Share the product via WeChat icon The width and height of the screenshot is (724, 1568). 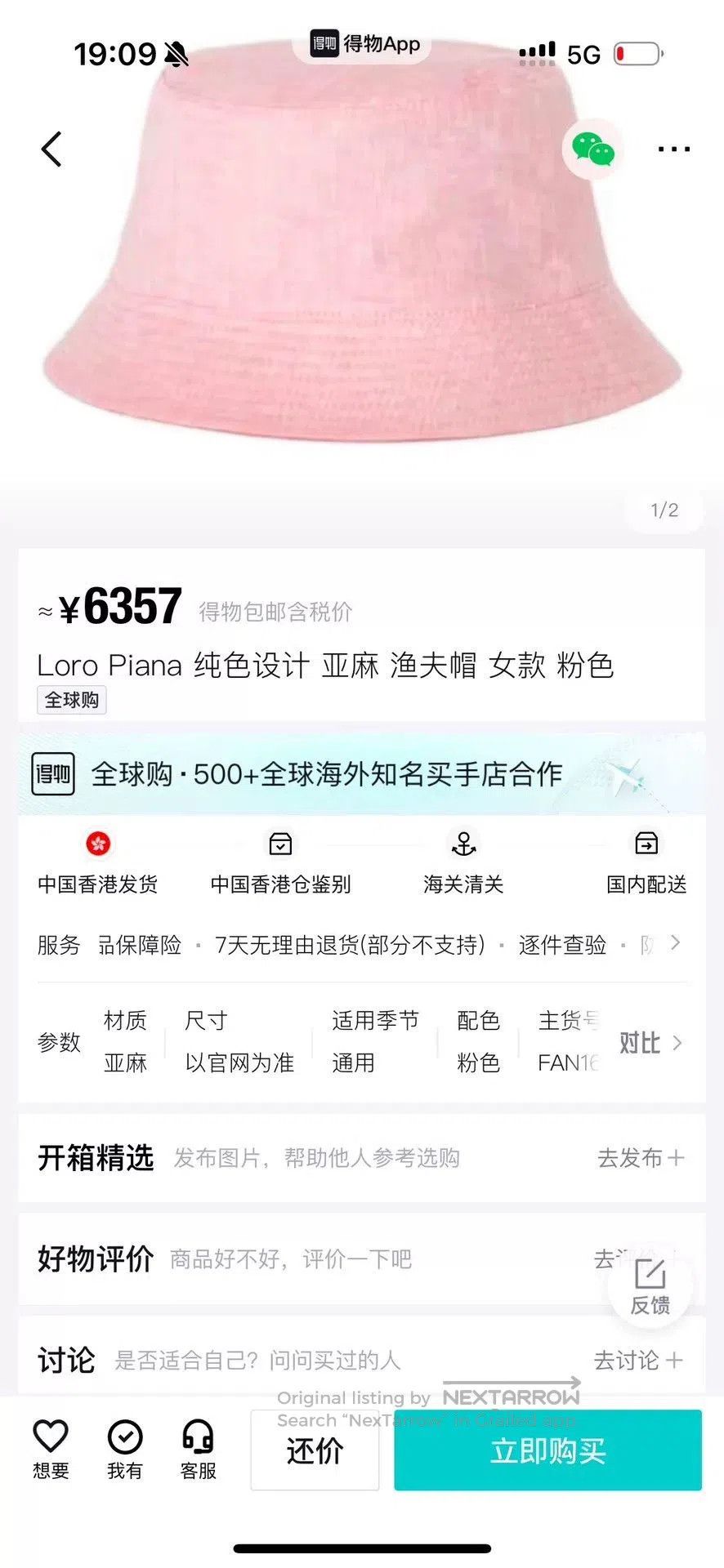point(593,149)
